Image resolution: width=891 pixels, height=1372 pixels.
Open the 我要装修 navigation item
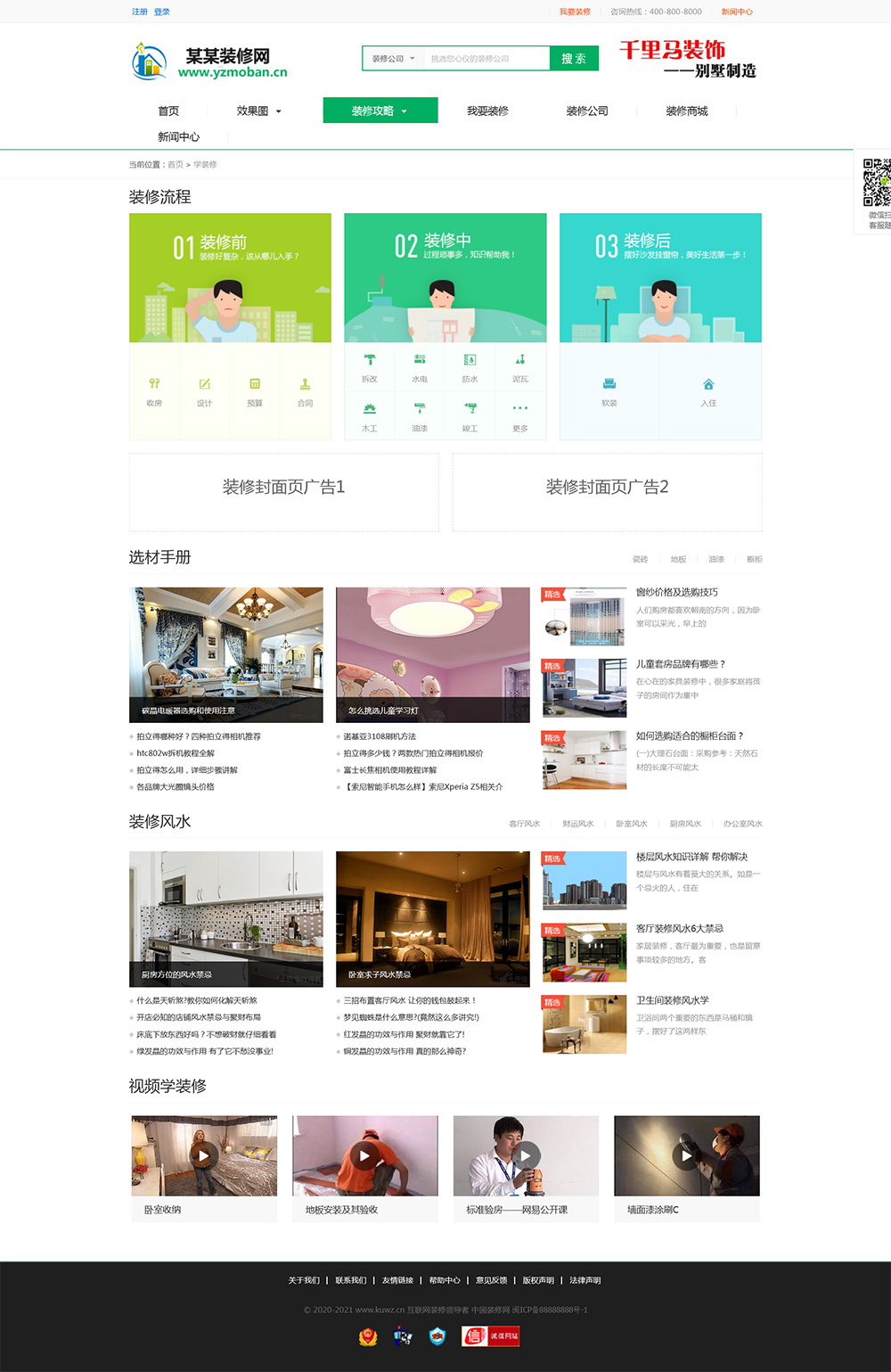coord(487,111)
